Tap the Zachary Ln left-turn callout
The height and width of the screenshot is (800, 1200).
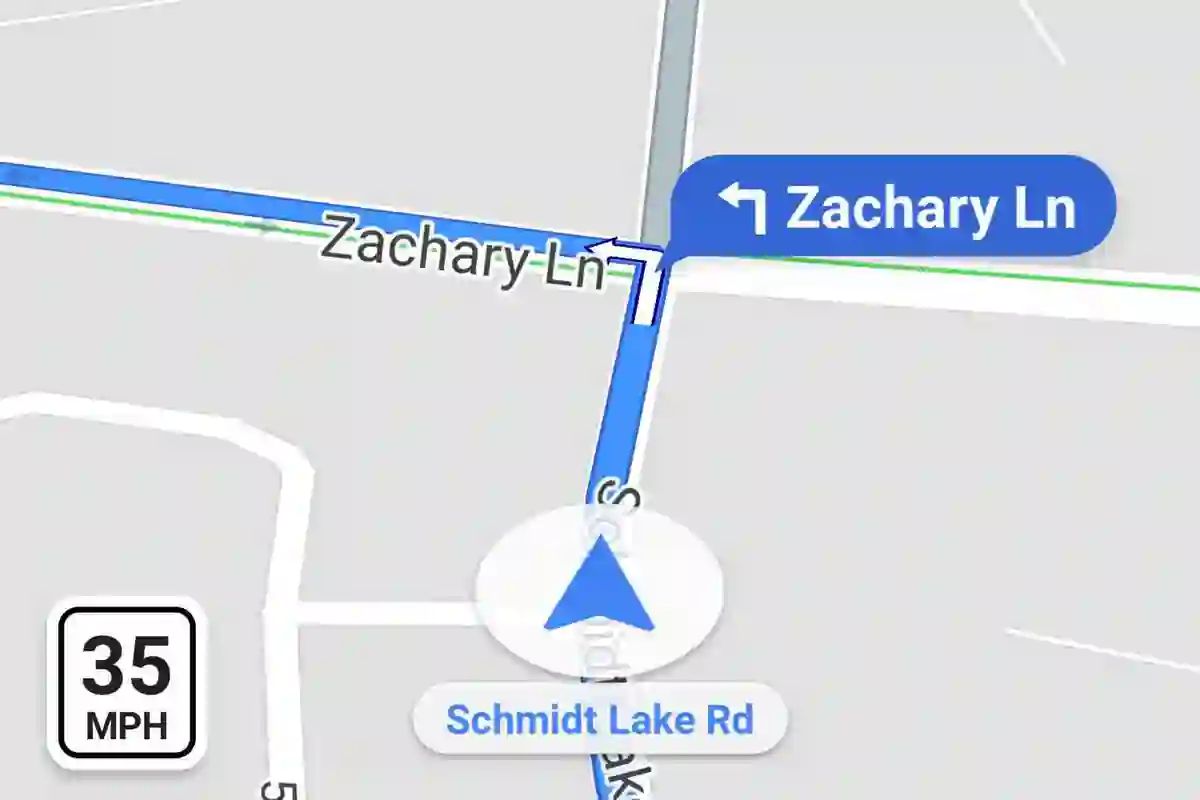click(x=893, y=208)
